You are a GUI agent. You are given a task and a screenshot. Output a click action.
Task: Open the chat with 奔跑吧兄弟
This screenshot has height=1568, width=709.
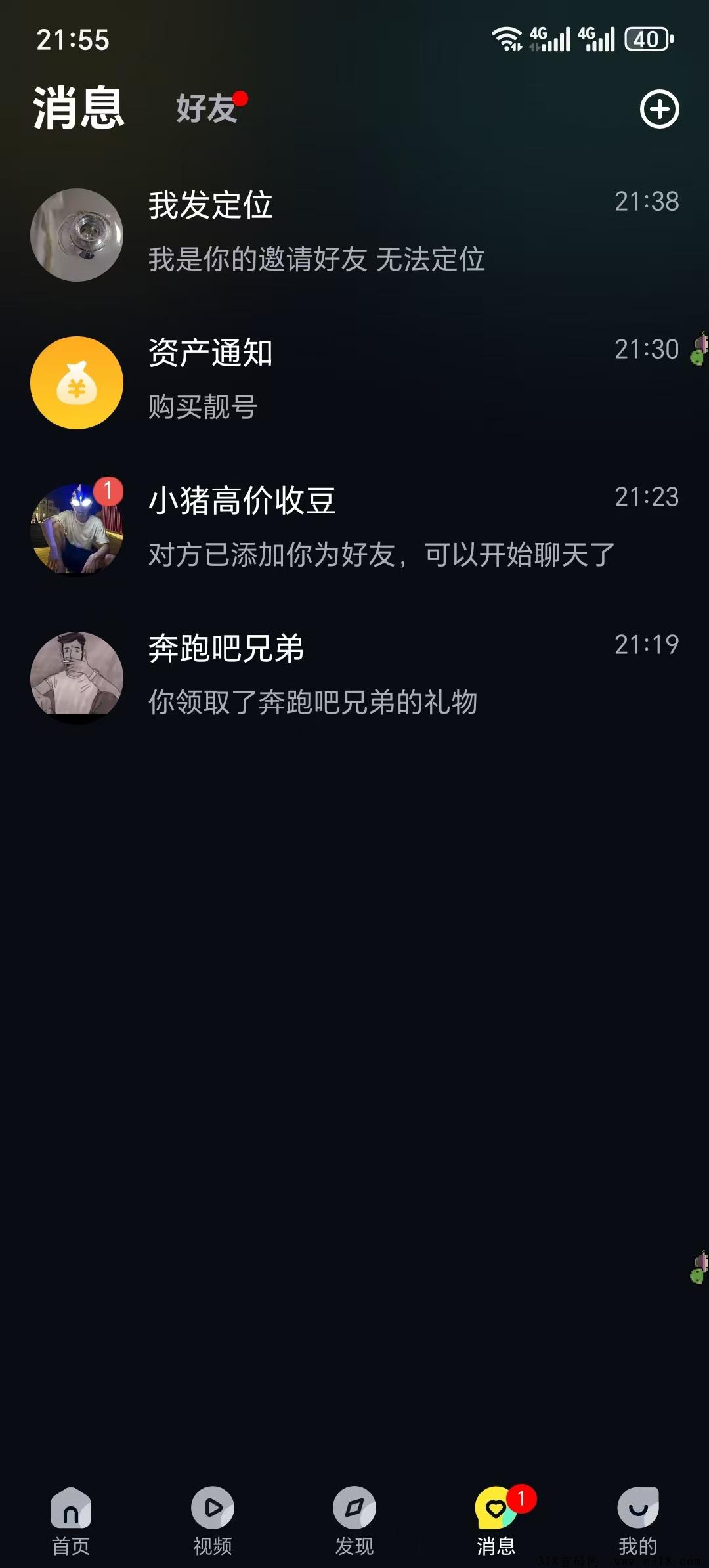(354, 676)
